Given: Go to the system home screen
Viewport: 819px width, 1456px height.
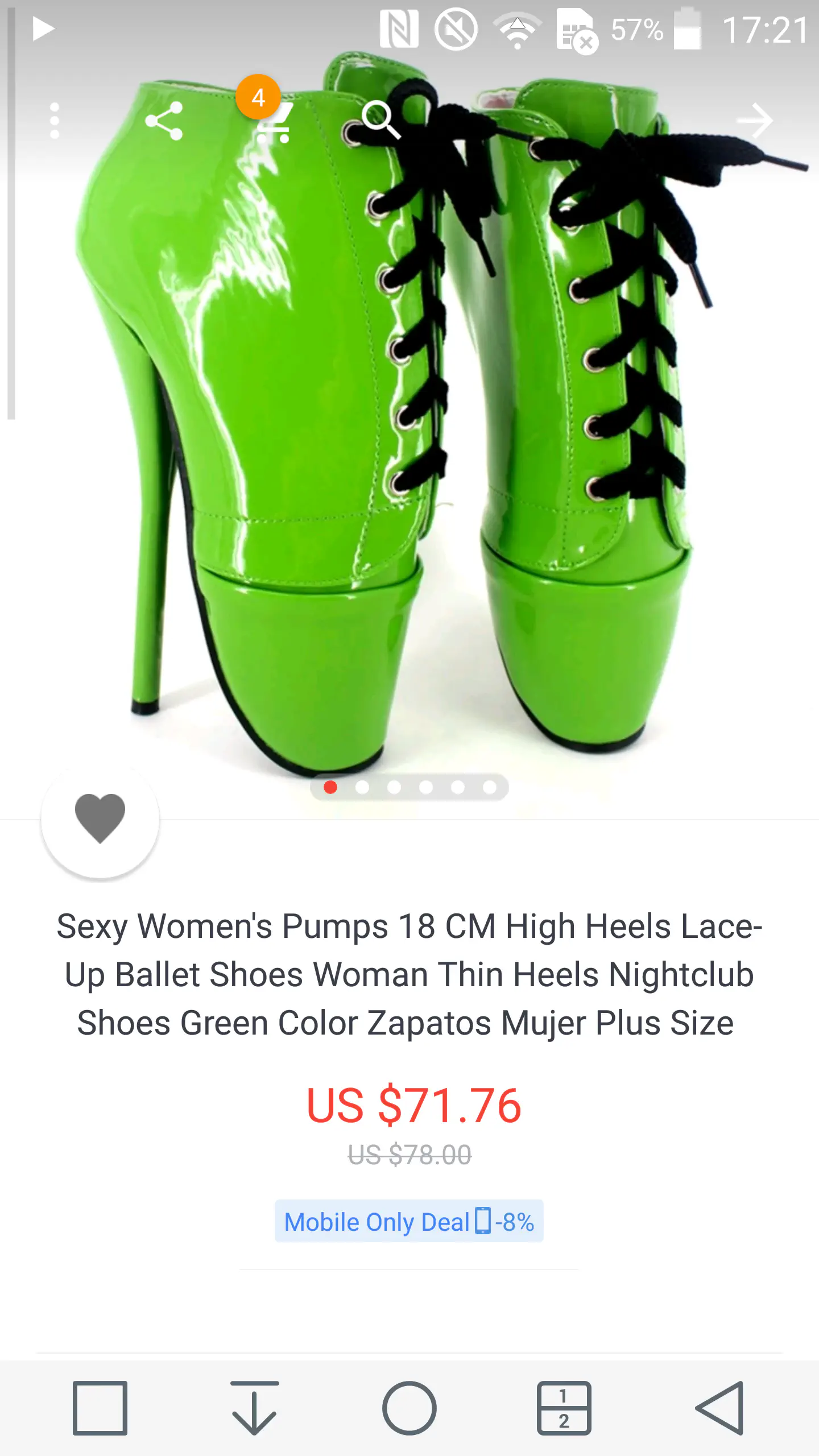Looking at the screenshot, I should point(409,1408).
